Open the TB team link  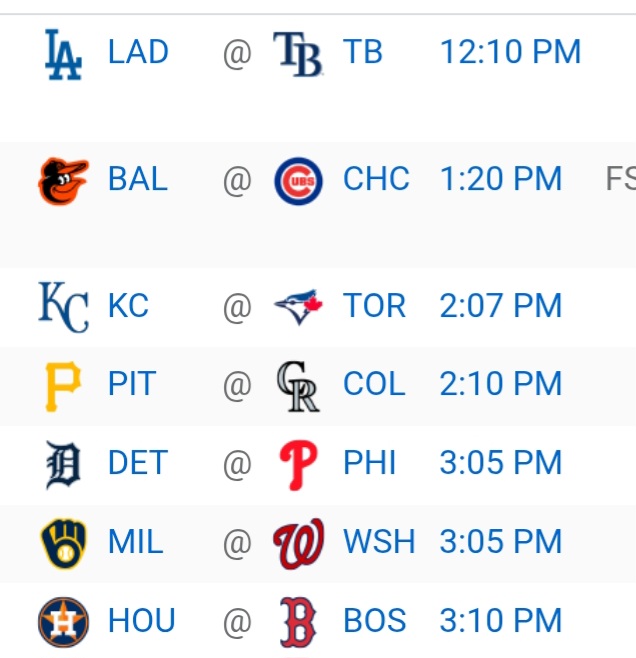pyautogui.click(x=362, y=52)
